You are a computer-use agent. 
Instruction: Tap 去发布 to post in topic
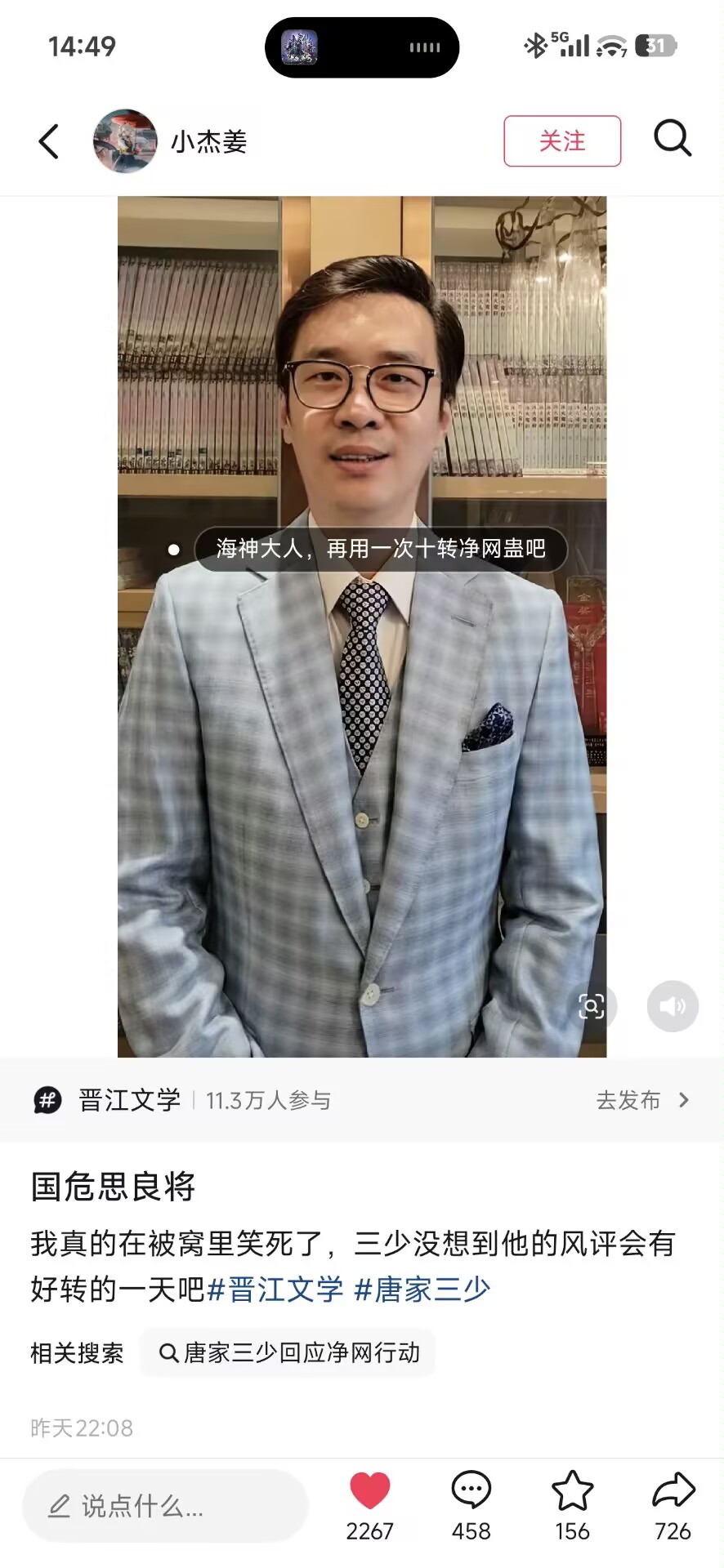[x=641, y=1100]
